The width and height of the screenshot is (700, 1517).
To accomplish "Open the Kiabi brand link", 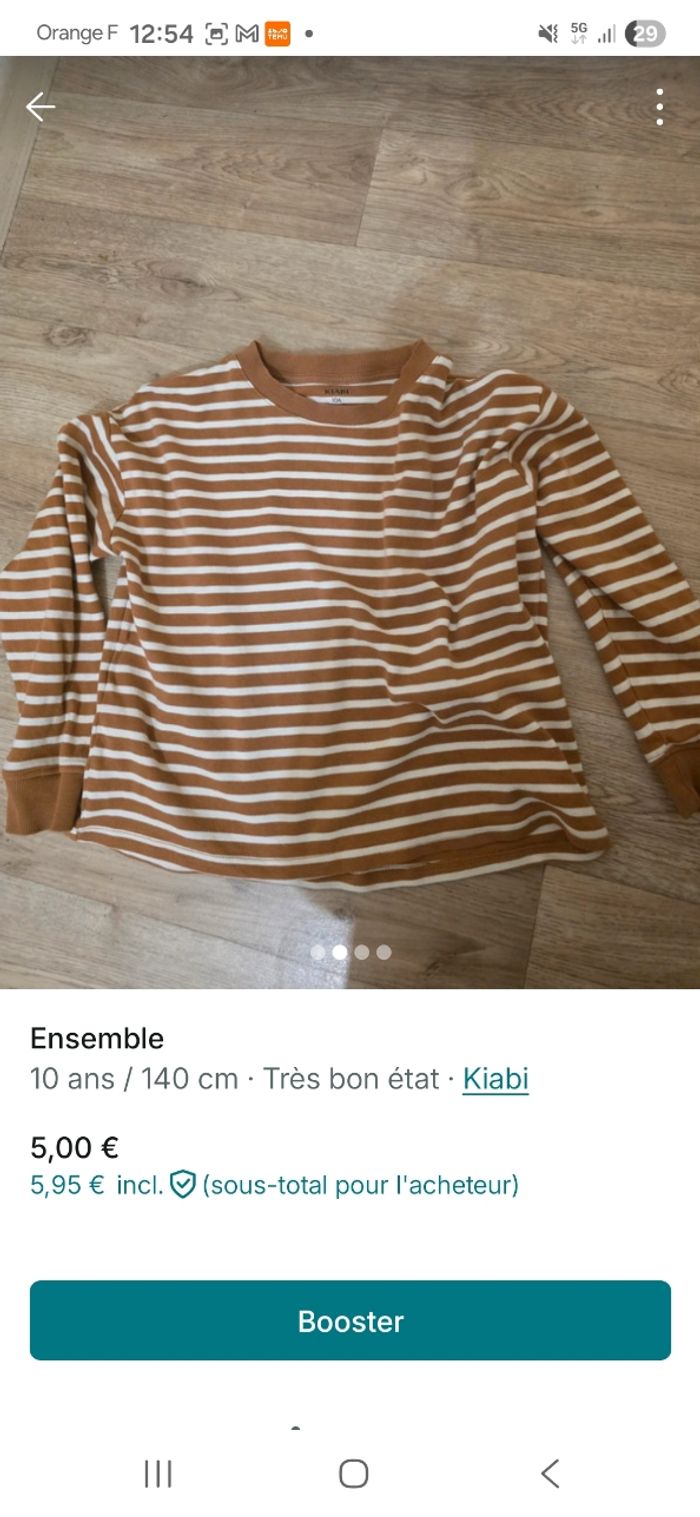I will tap(495, 1079).
